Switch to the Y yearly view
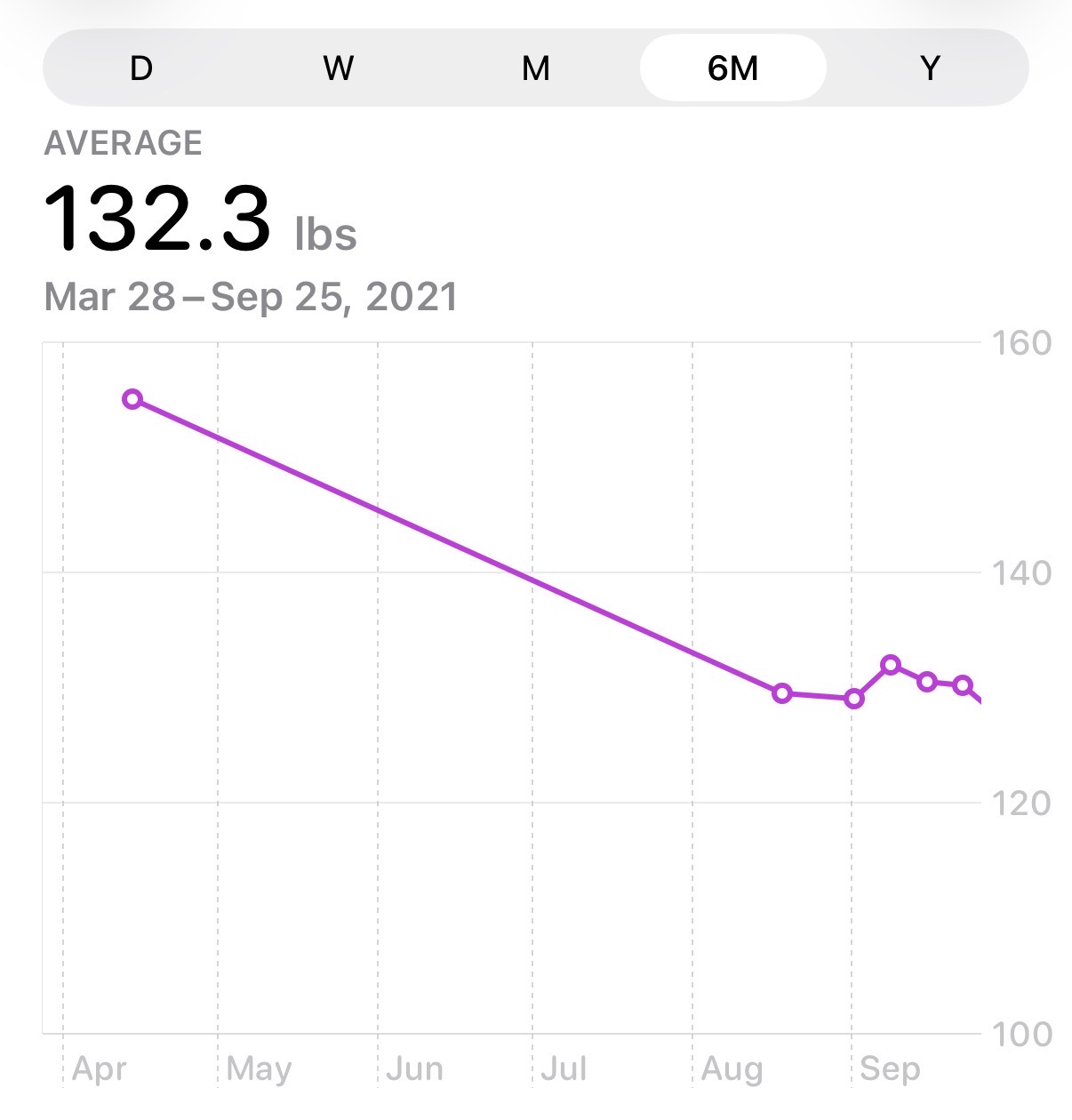This screenshot has width=1072, height=1120. (930, 68)
